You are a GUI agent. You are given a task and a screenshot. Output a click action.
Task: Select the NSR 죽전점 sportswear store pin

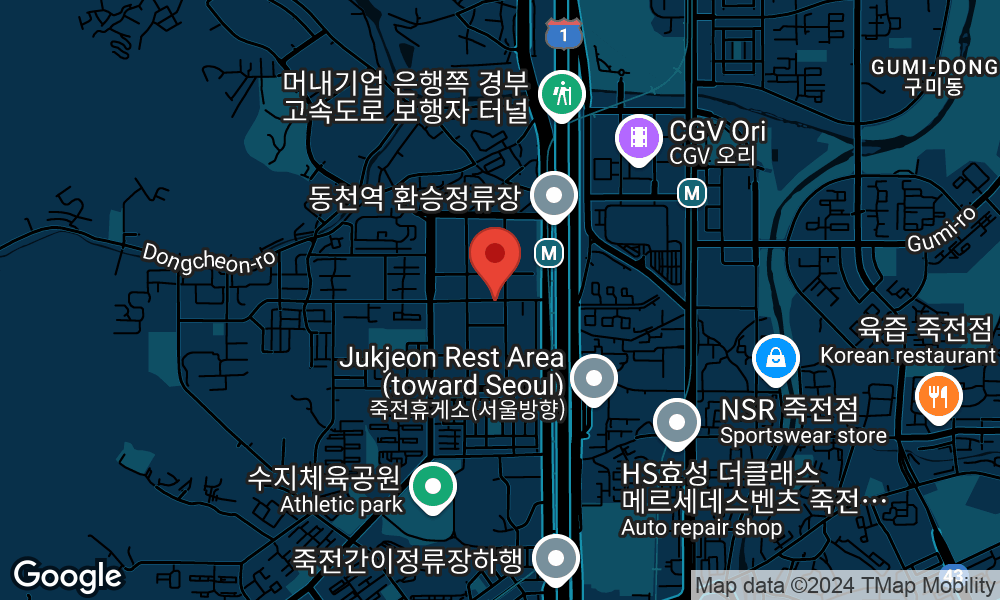click(x=775, y=356)
